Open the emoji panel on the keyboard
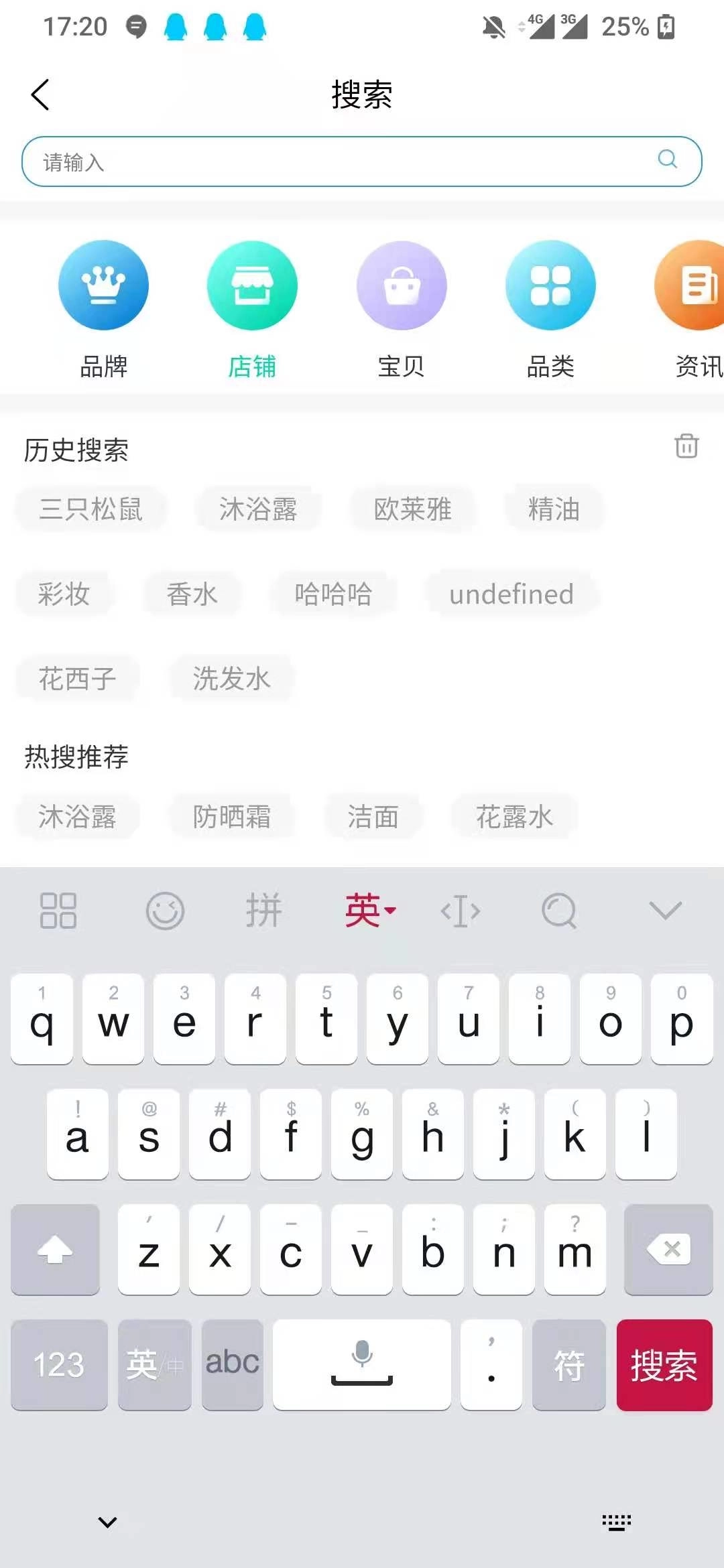 163,910
